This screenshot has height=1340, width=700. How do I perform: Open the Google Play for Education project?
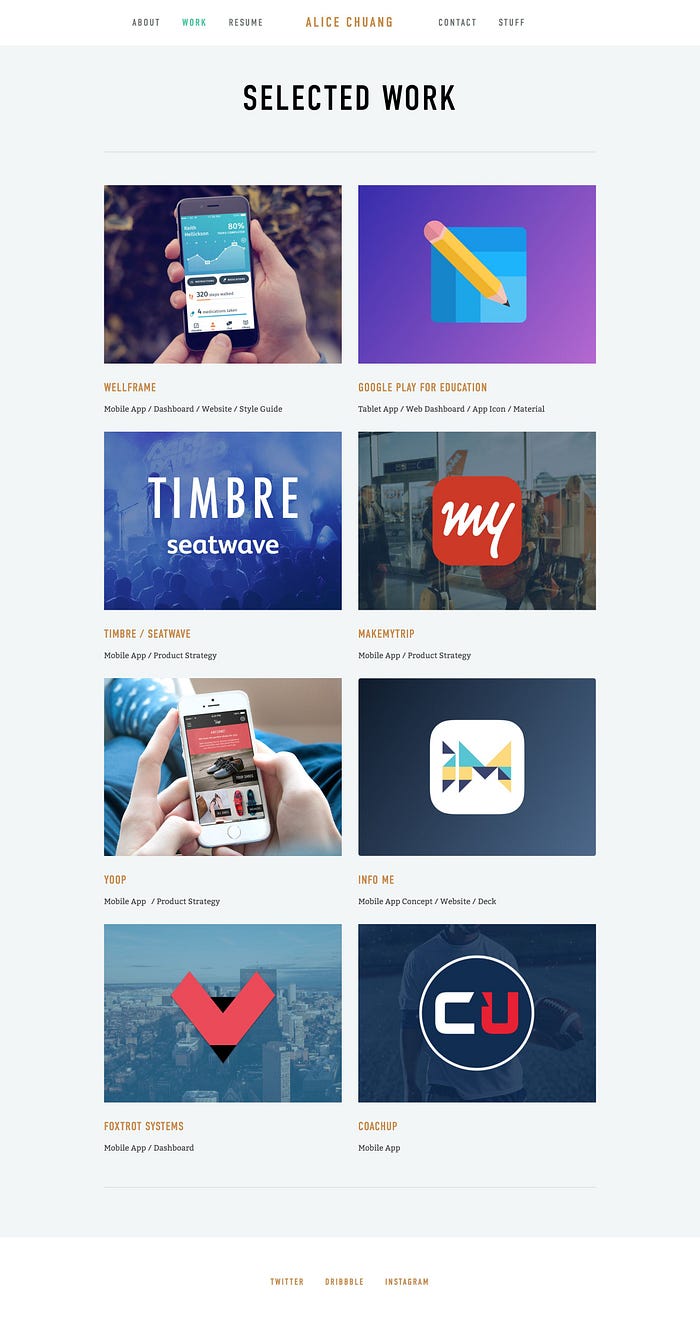click(x=476, y=274)
